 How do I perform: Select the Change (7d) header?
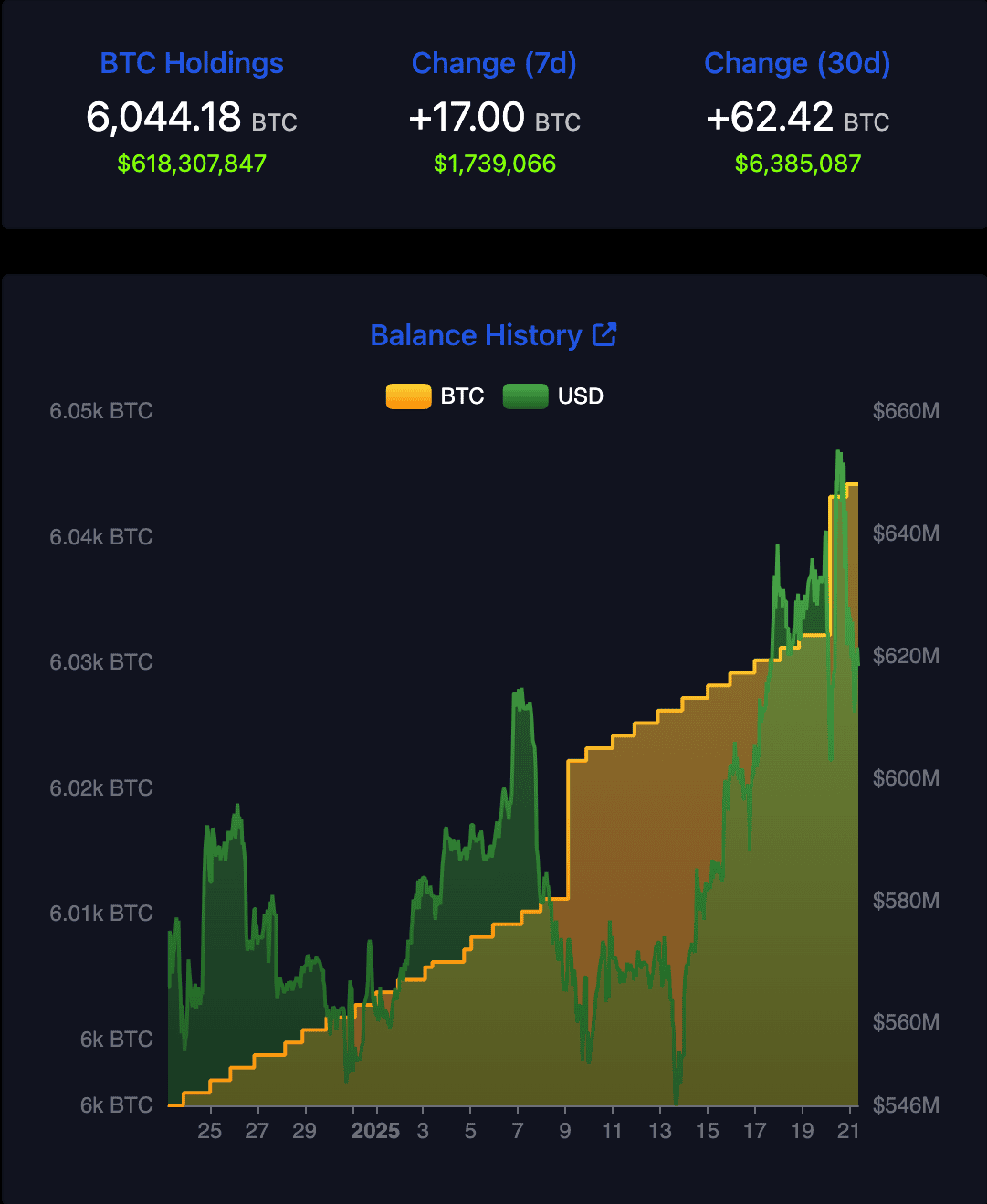(494, 63)
